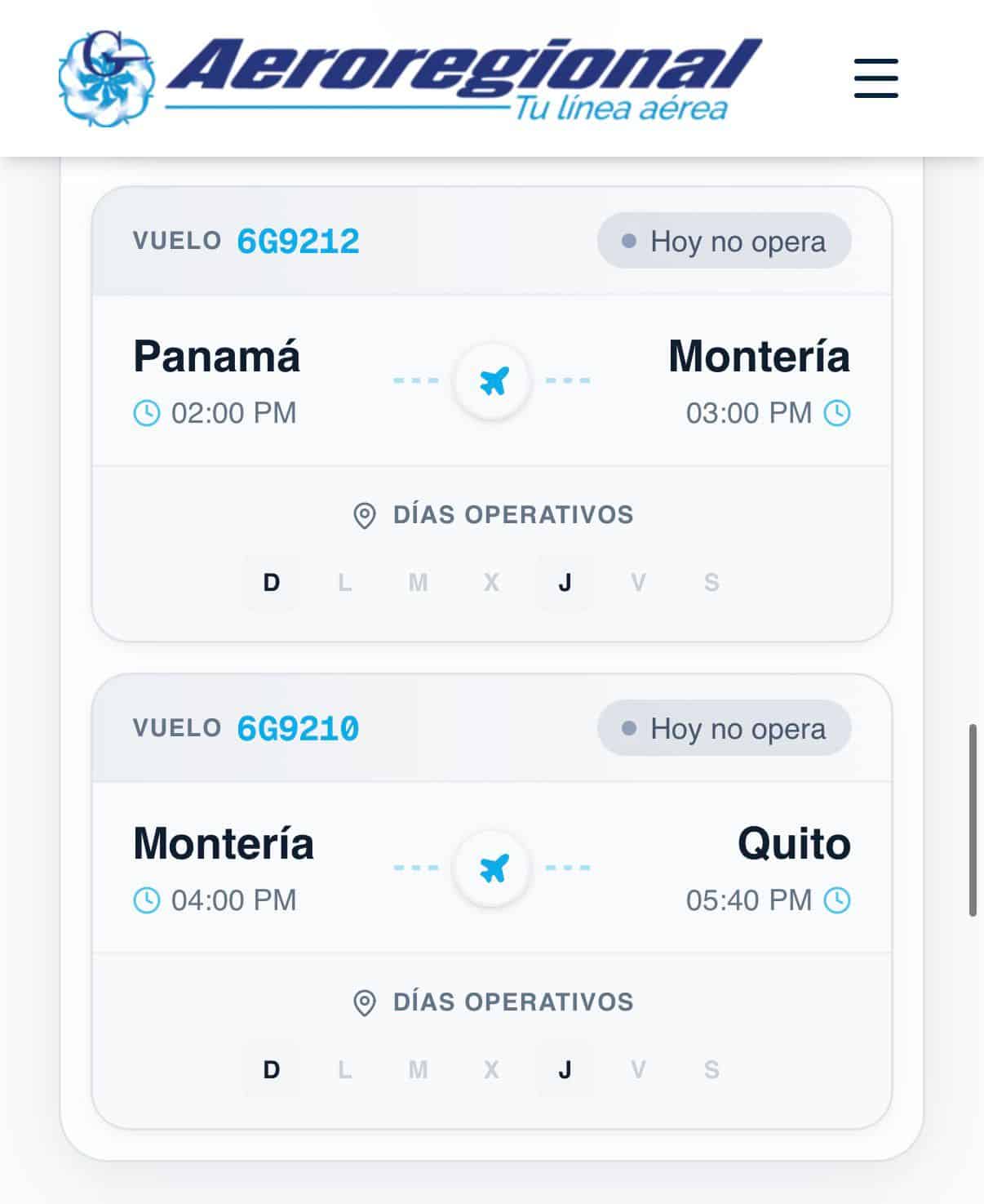Select the M day indicator under flight 6G9212
This screenshot has height=1204, width=984.
(418, 582)
